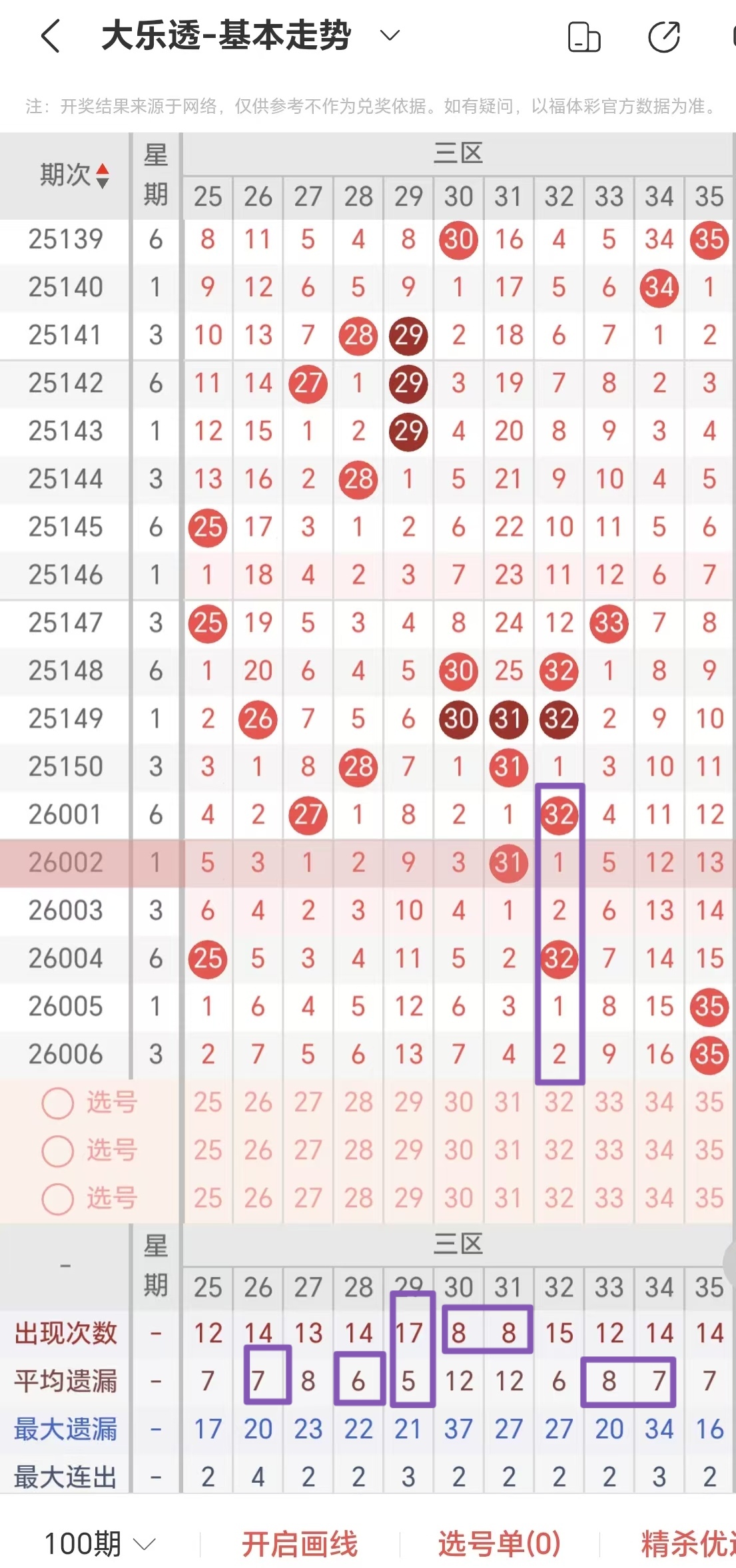
Task: Expand the 大乐透-基本走势 chart type dropdown
Action: point(390,35)
